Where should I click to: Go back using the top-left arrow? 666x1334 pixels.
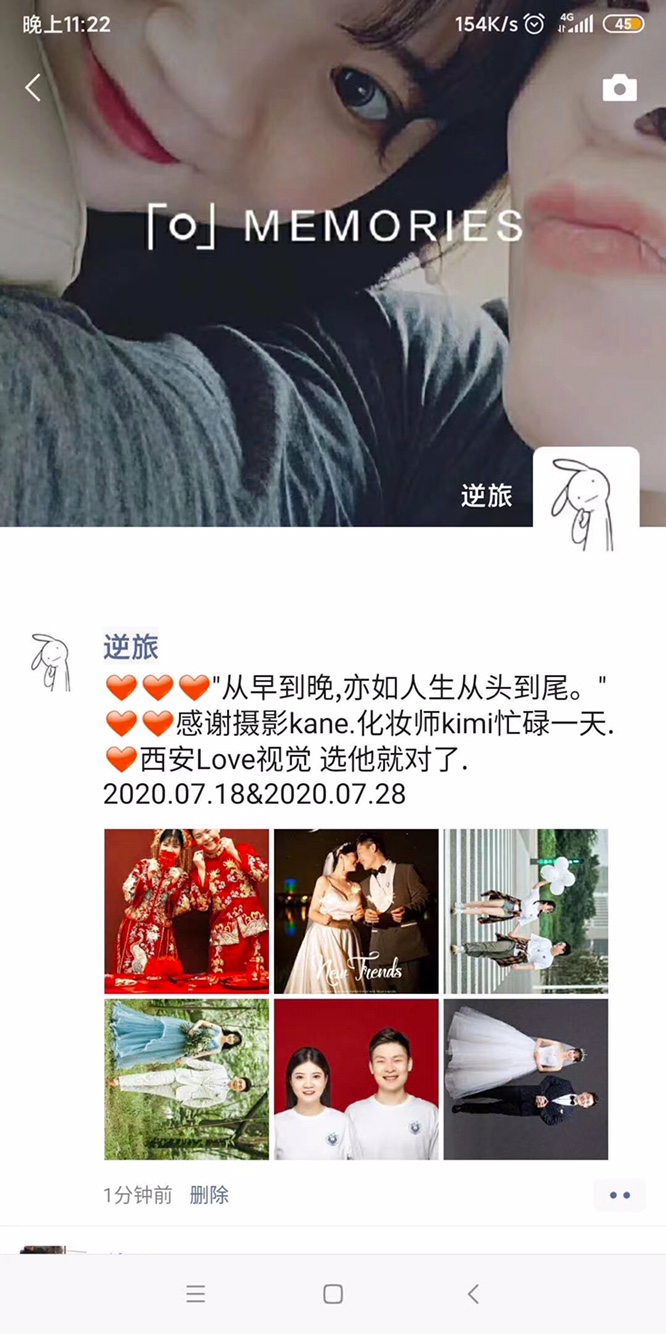pyautogui.click(x=33, y=88)
